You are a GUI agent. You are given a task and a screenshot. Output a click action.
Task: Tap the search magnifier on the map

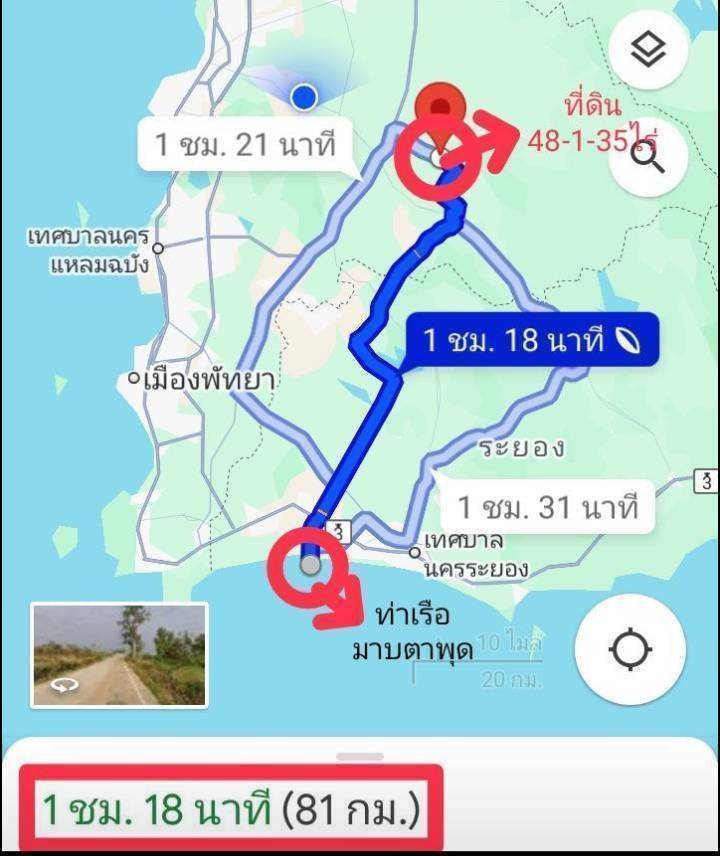click(648, 156)
